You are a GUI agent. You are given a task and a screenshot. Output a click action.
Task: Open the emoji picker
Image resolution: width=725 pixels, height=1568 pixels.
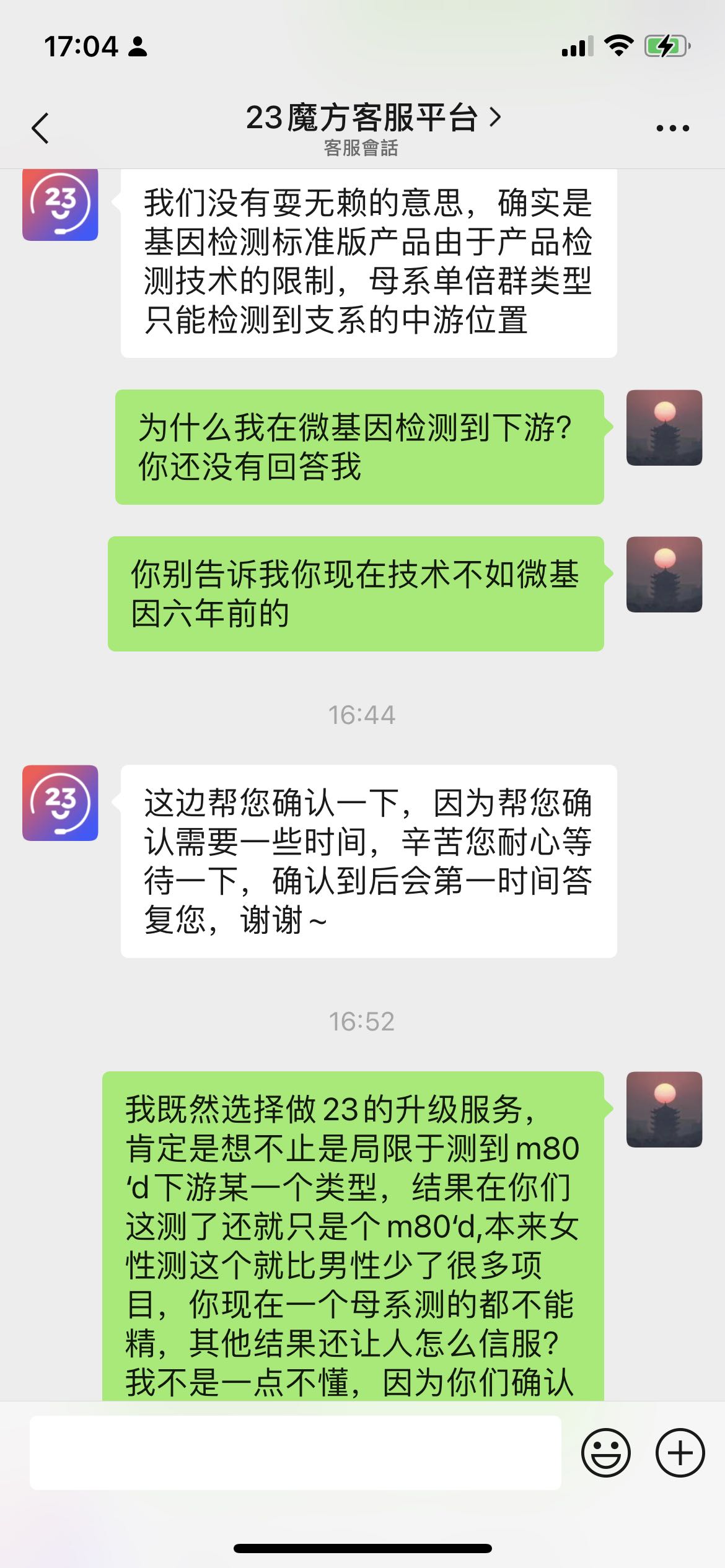click(x=605, y=1452)
